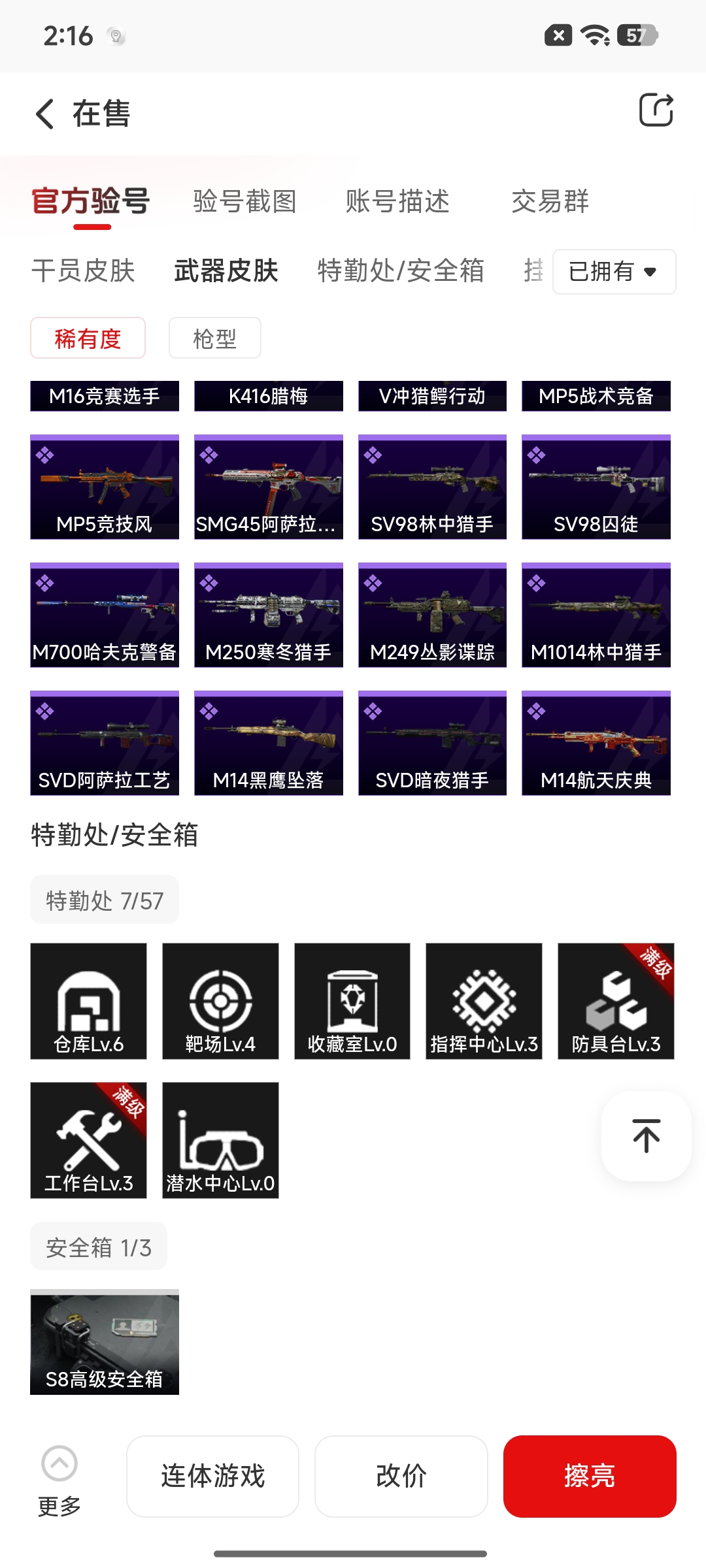View the SV98囚徒 weapon skin
This screenshot has width=706, height=1568.
(x=596, y=487)
